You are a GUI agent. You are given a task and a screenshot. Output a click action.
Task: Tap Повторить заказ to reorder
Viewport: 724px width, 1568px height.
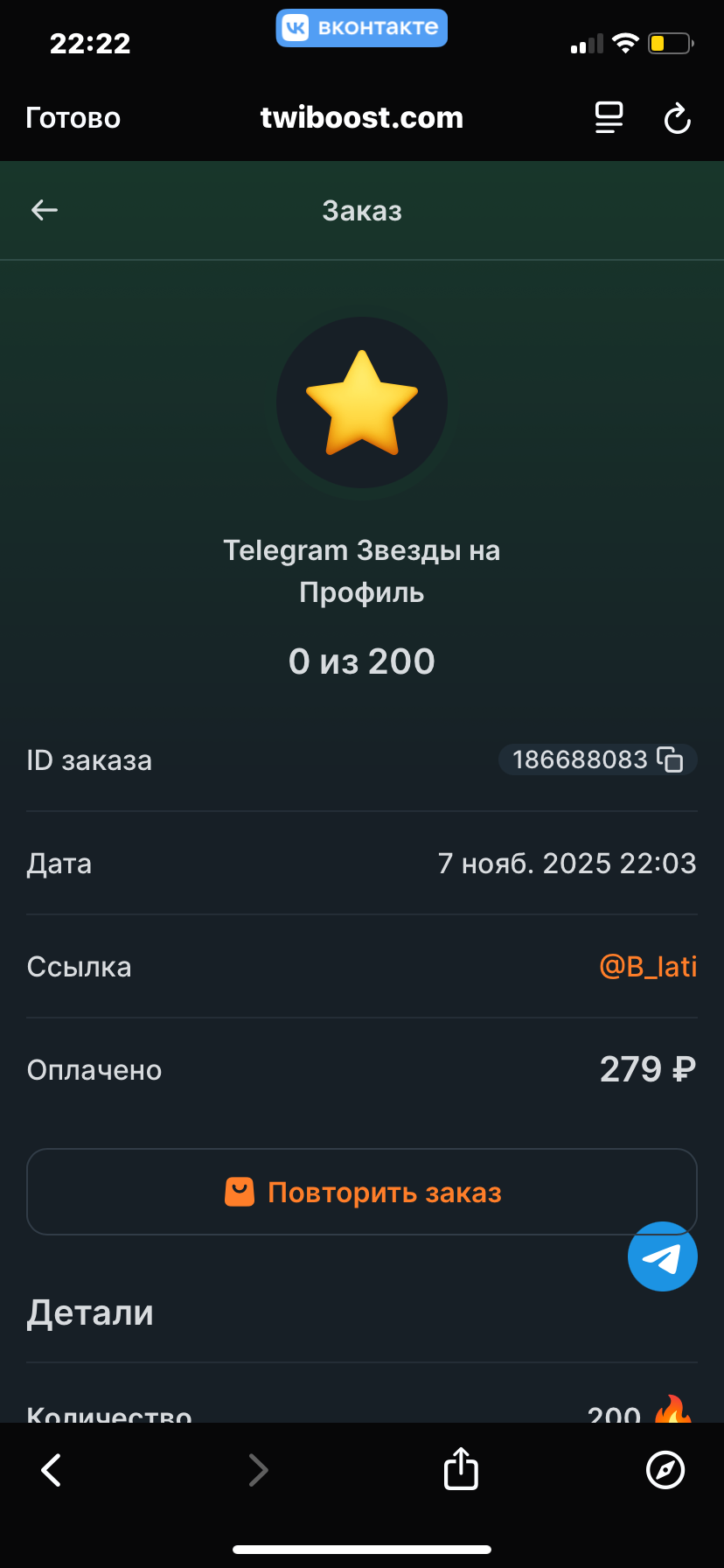(362, 1192)
